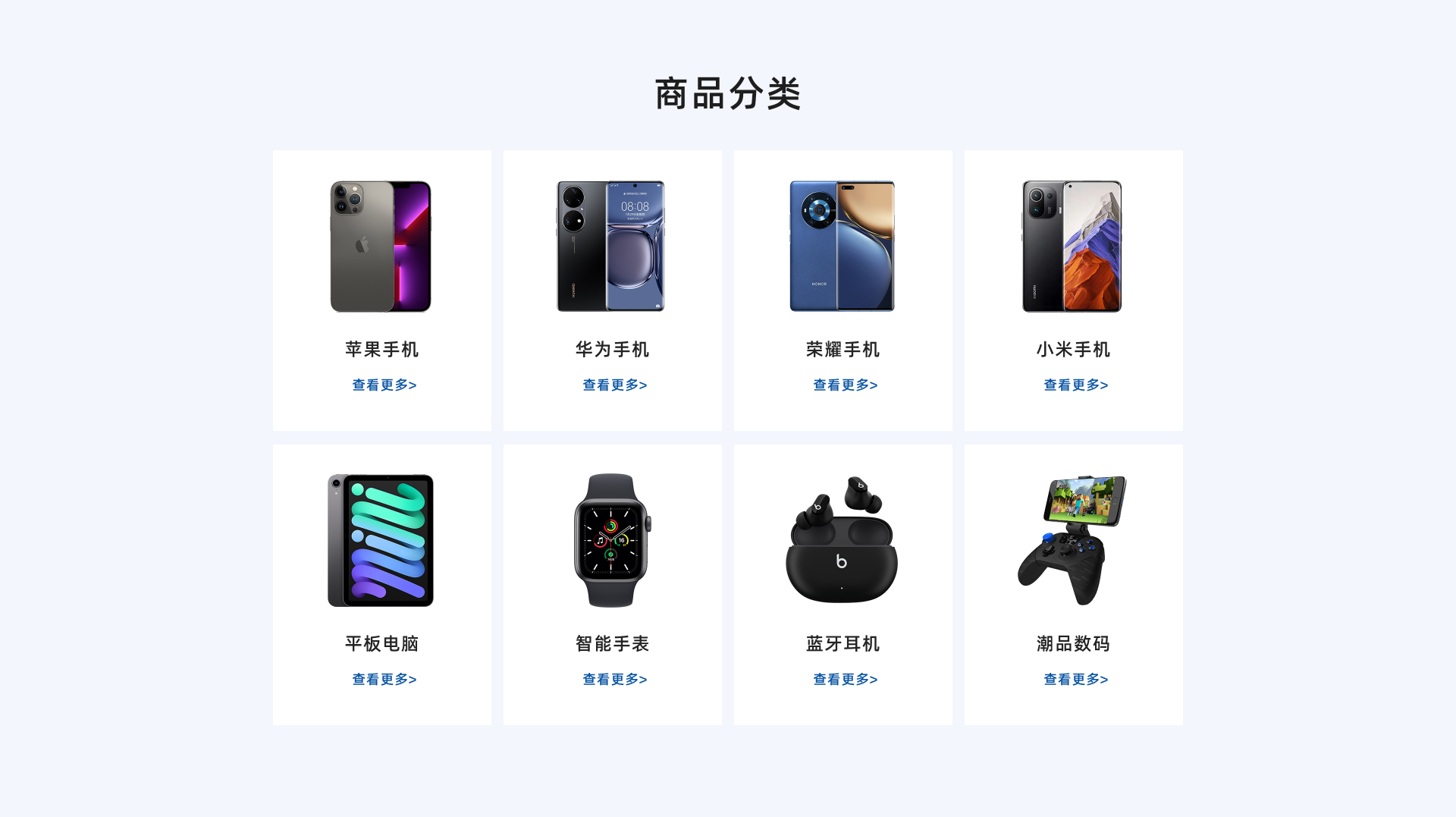Screen dimensions: 1456x817
Task: Open 查看更多 for 平板电脑
Action: click(384, 680)
